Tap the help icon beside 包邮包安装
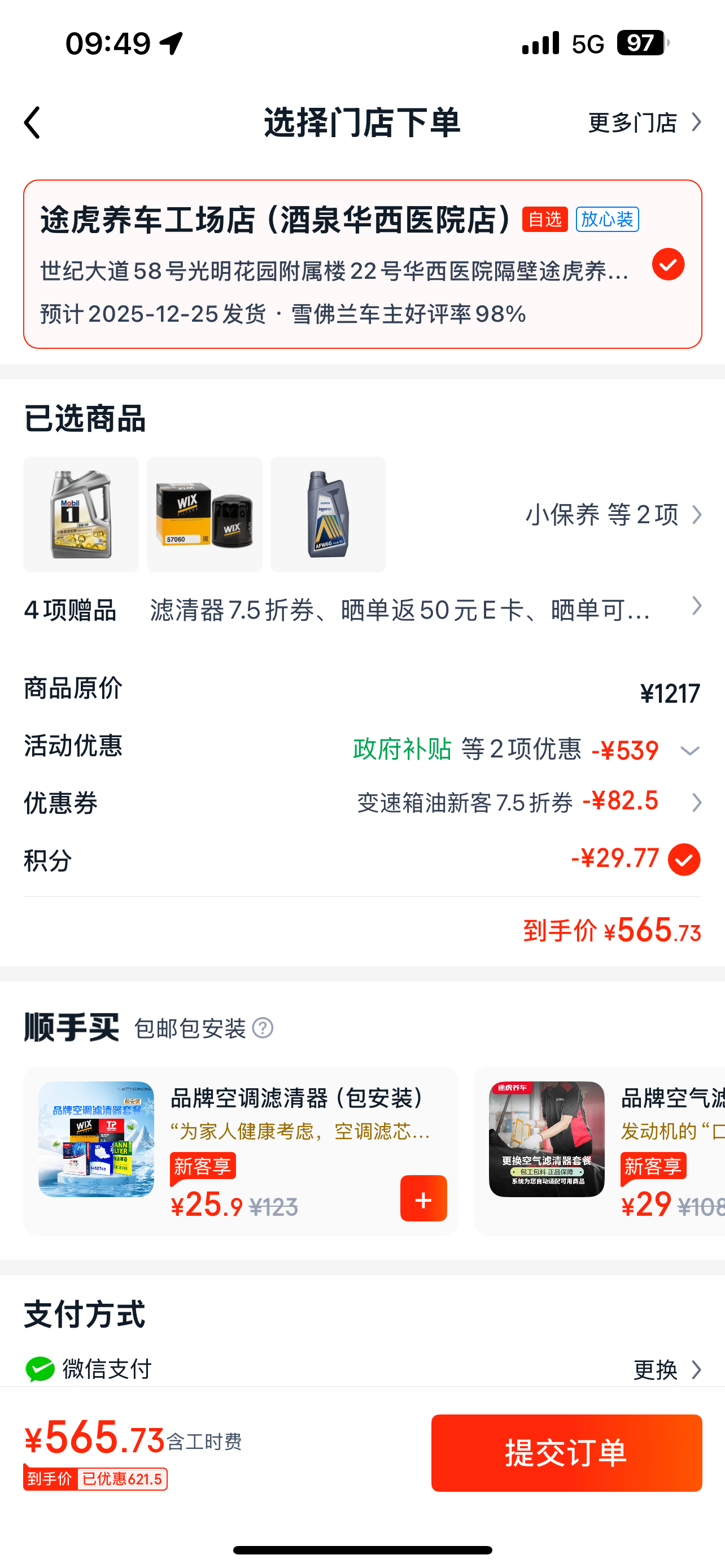 click(x=263, y=1028)
